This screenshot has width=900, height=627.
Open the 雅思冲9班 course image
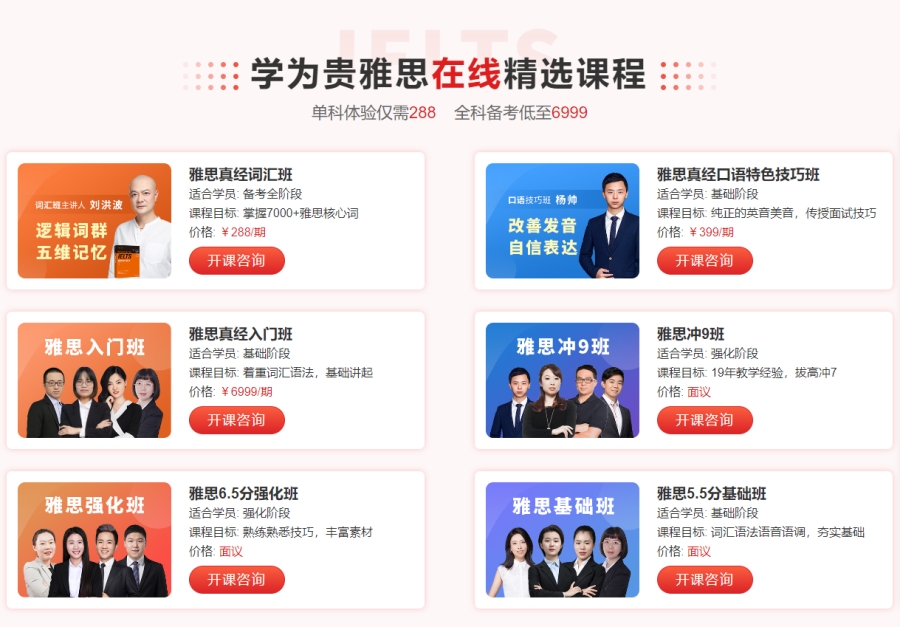pyautogui.click(x=562, y=380)
